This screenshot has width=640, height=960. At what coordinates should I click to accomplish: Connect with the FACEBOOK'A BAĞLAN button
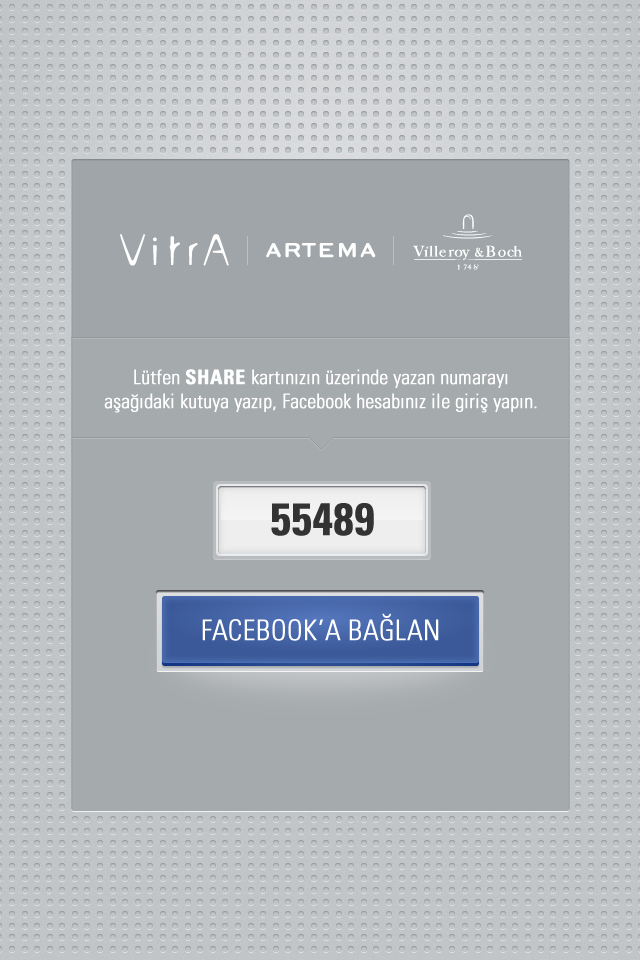320,630
